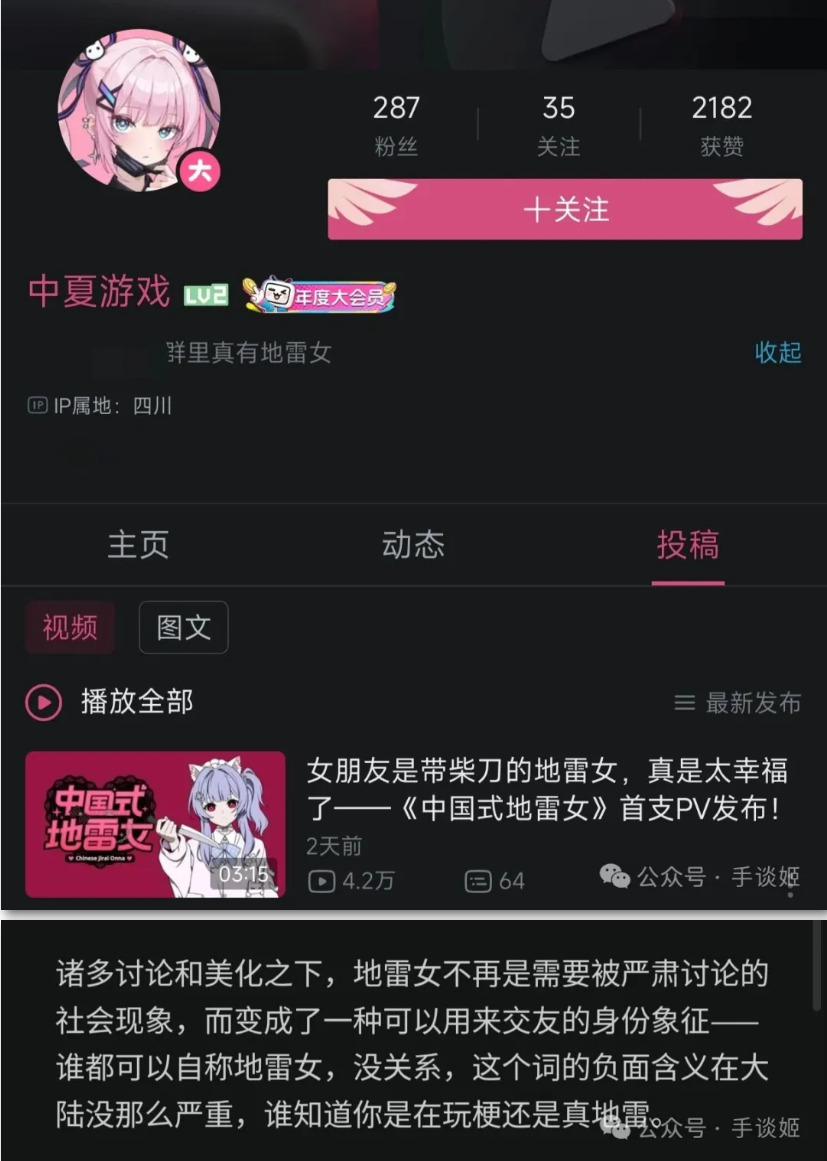Select the 投稿 tab
Viewport: 827px width, 1161px height.
click(687, 545)
